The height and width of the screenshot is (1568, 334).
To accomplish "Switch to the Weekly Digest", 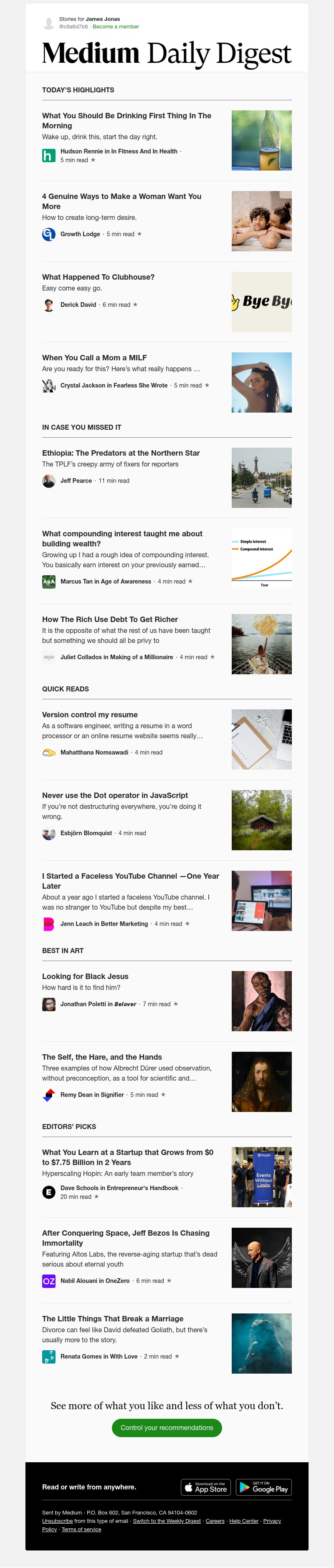I will point(167,1520).
